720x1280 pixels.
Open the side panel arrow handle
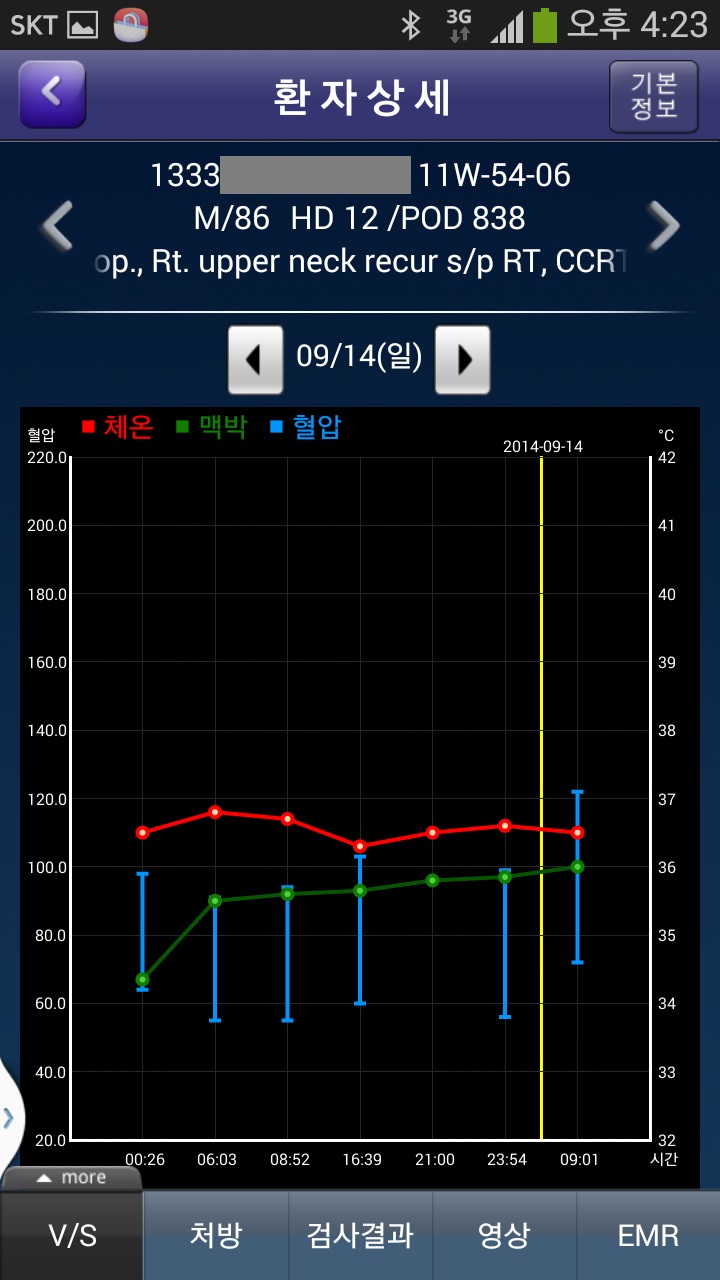point(9,1117)
